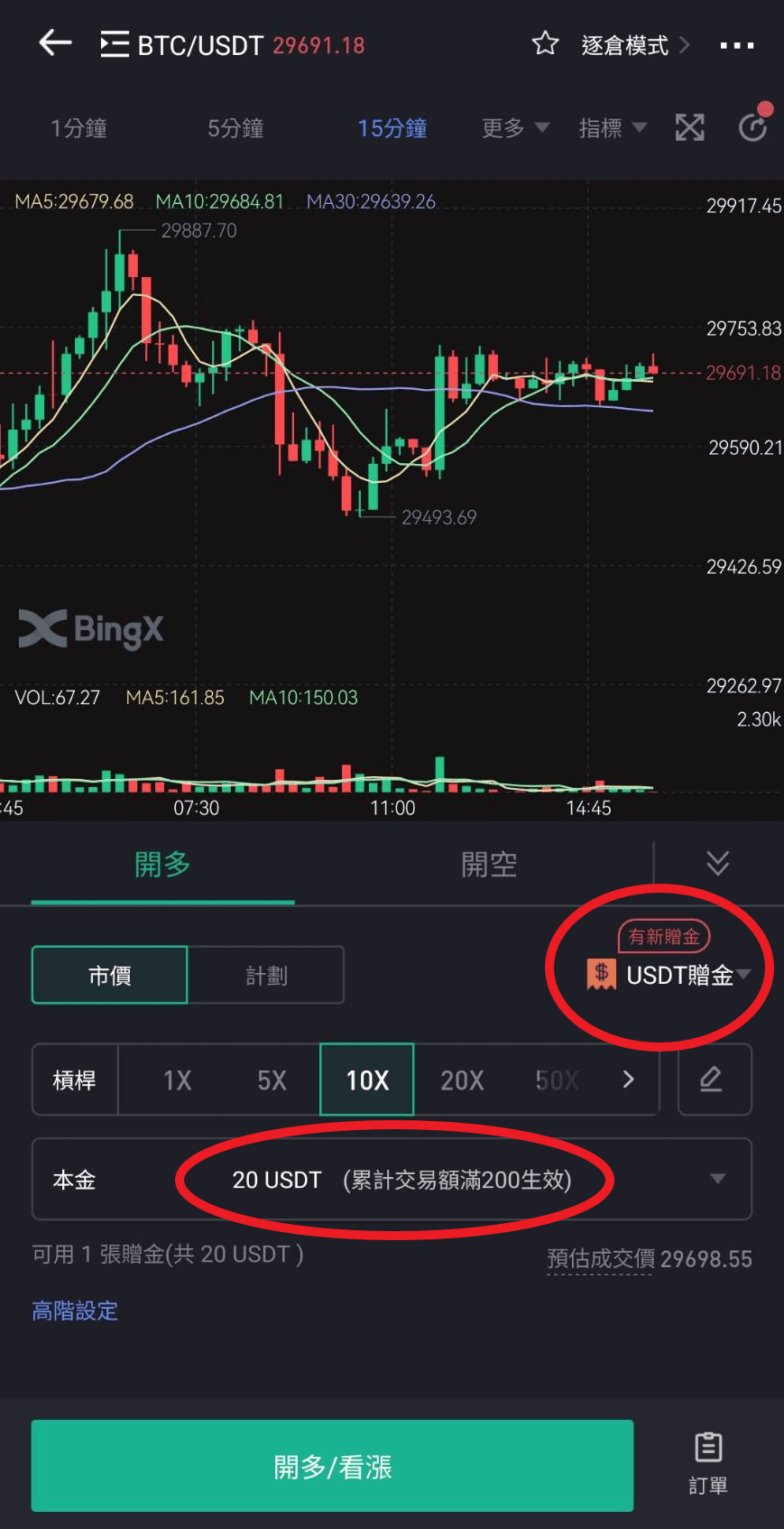Switch to the 開空 short tab
This screenshot has height=1529, width=784.
tap(489, 865)
